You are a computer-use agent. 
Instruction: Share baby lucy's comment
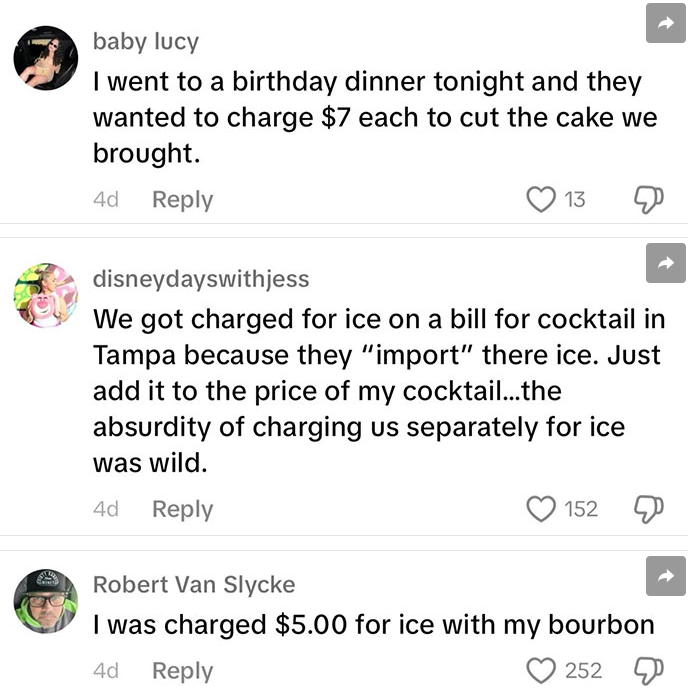[x=665, y=23]
